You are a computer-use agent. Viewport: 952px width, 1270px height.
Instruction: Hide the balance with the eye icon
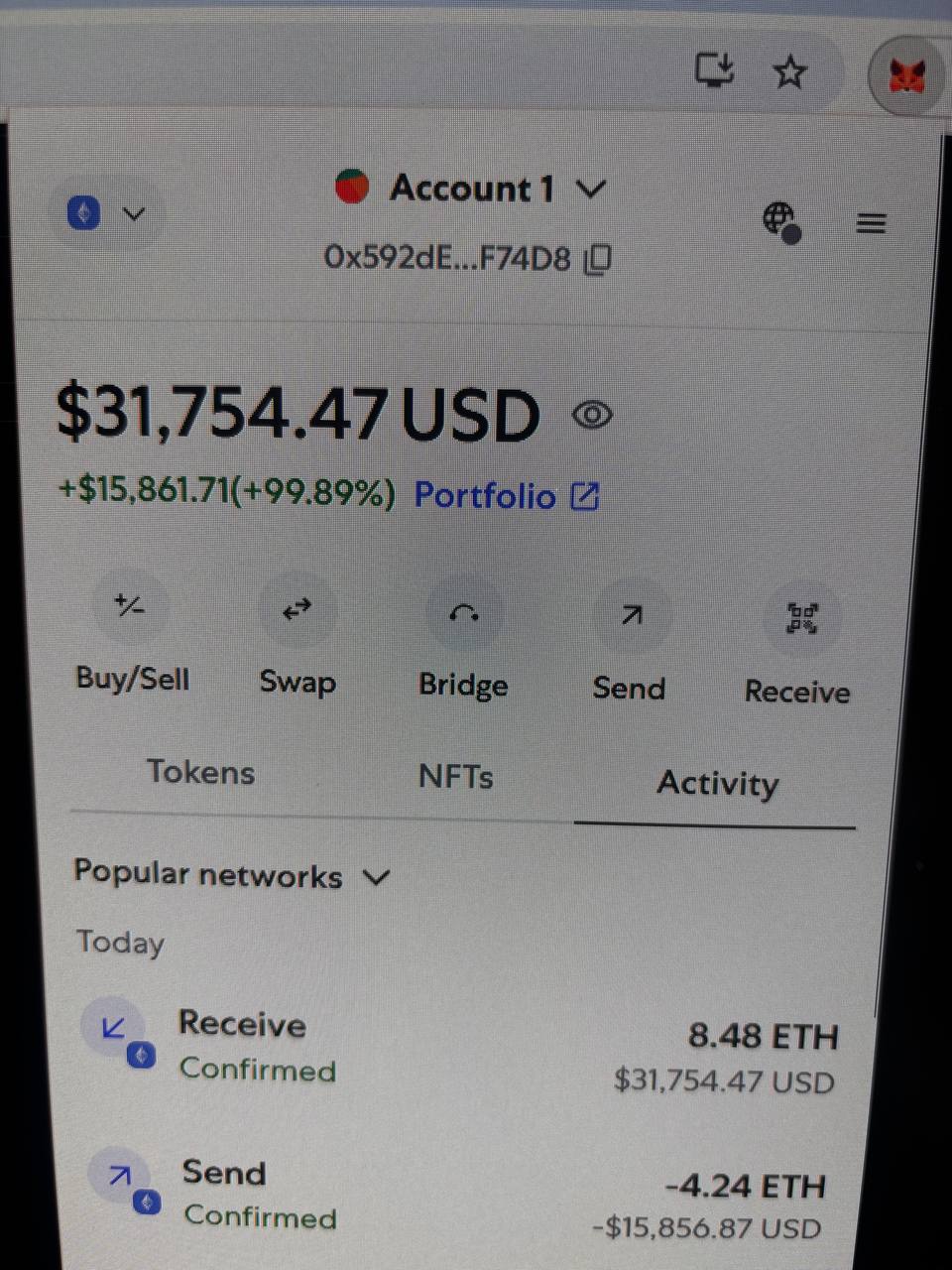[592, 415]
